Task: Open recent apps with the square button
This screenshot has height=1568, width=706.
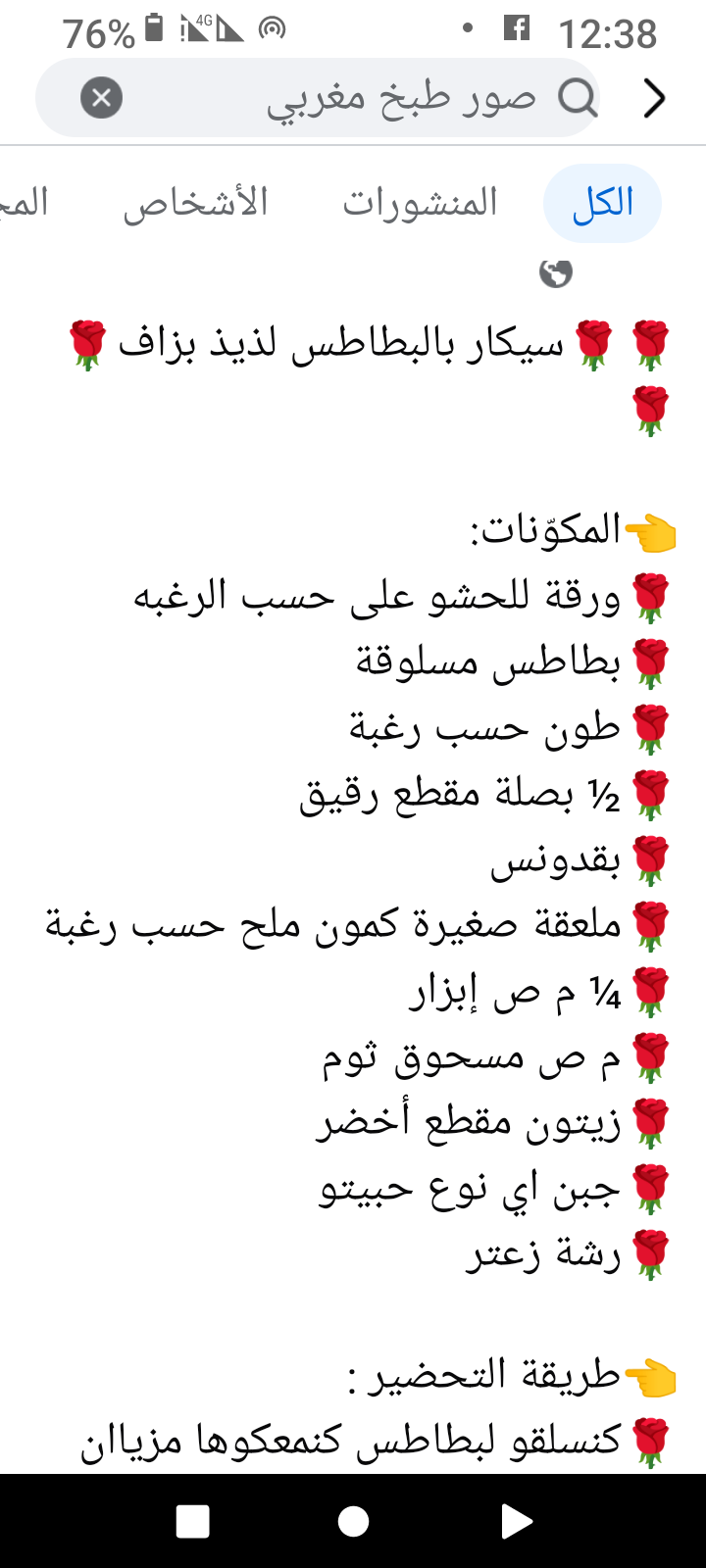Action: [192, 1522]
